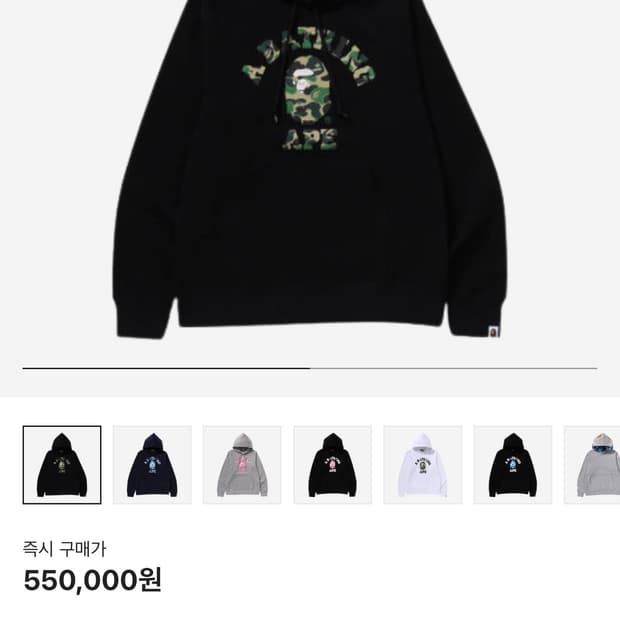Choose the gray hoodie with pink logo

242,465
